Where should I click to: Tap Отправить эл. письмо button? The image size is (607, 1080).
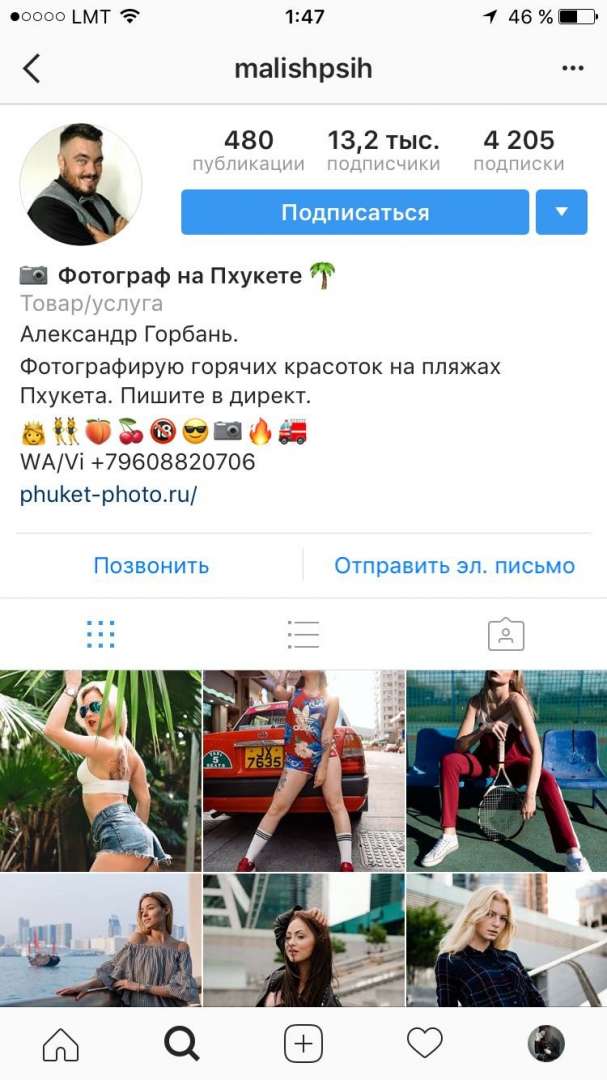click(454, 566)
